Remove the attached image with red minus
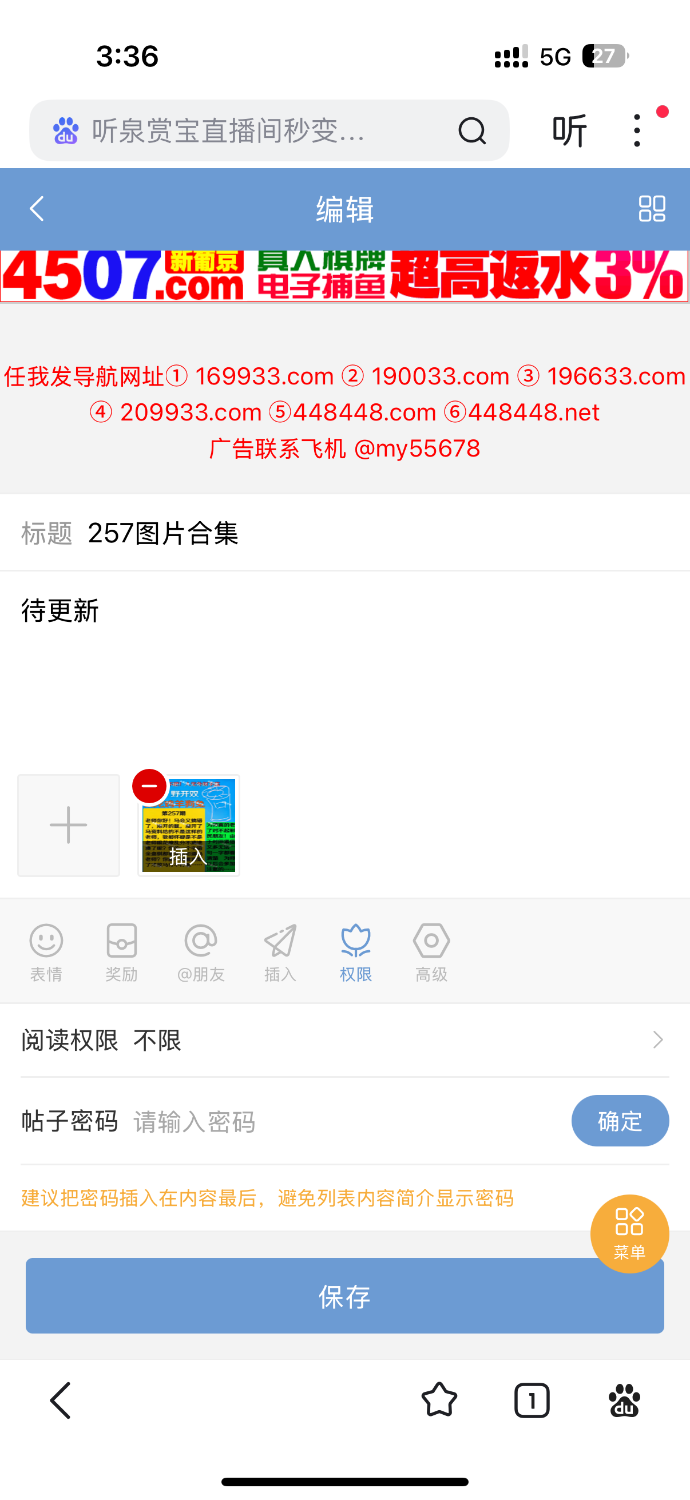This screenshot has height=1500, width=690. coord(149,787)
